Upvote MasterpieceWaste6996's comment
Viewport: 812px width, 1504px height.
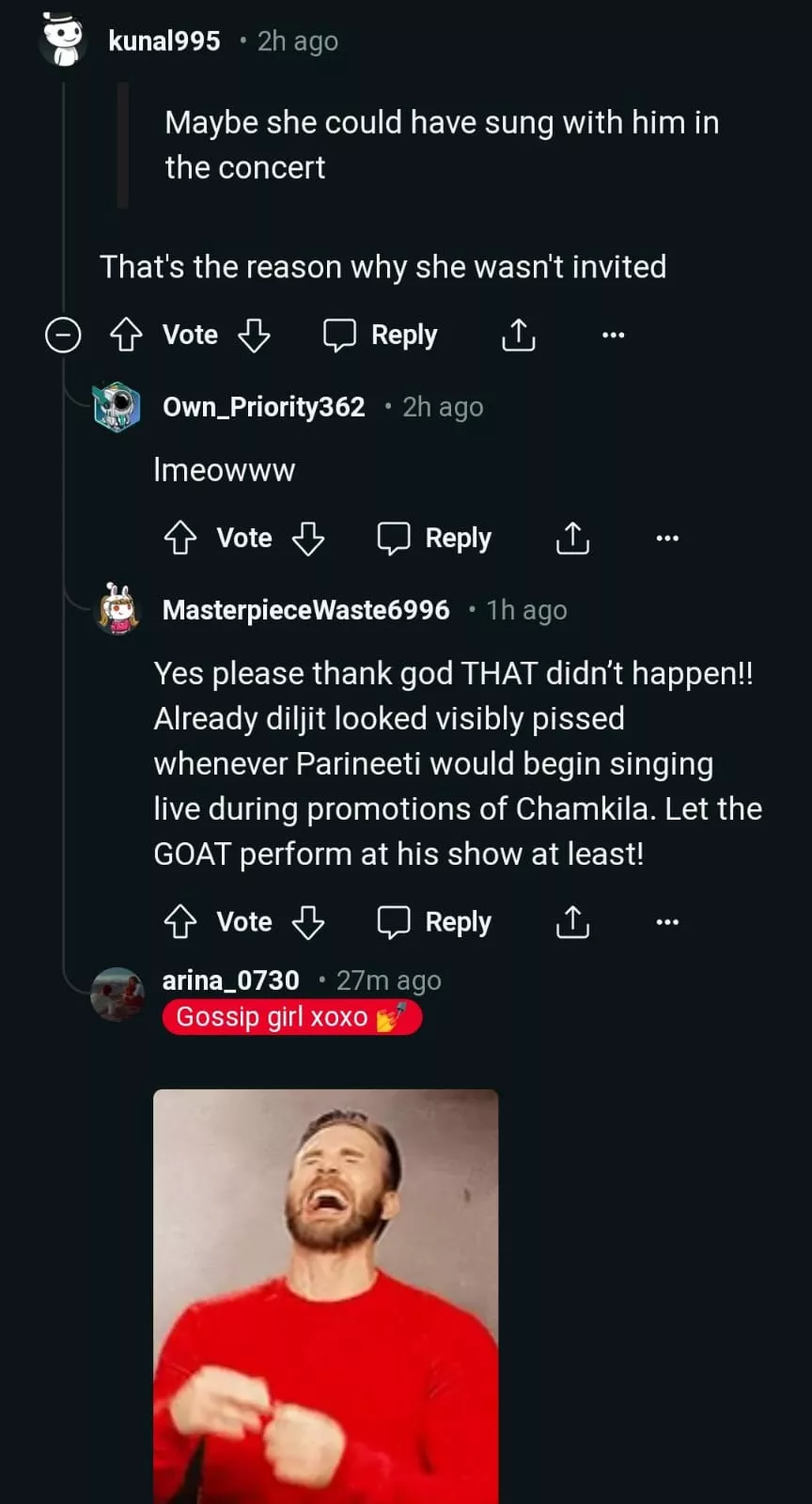click(180, 921)
